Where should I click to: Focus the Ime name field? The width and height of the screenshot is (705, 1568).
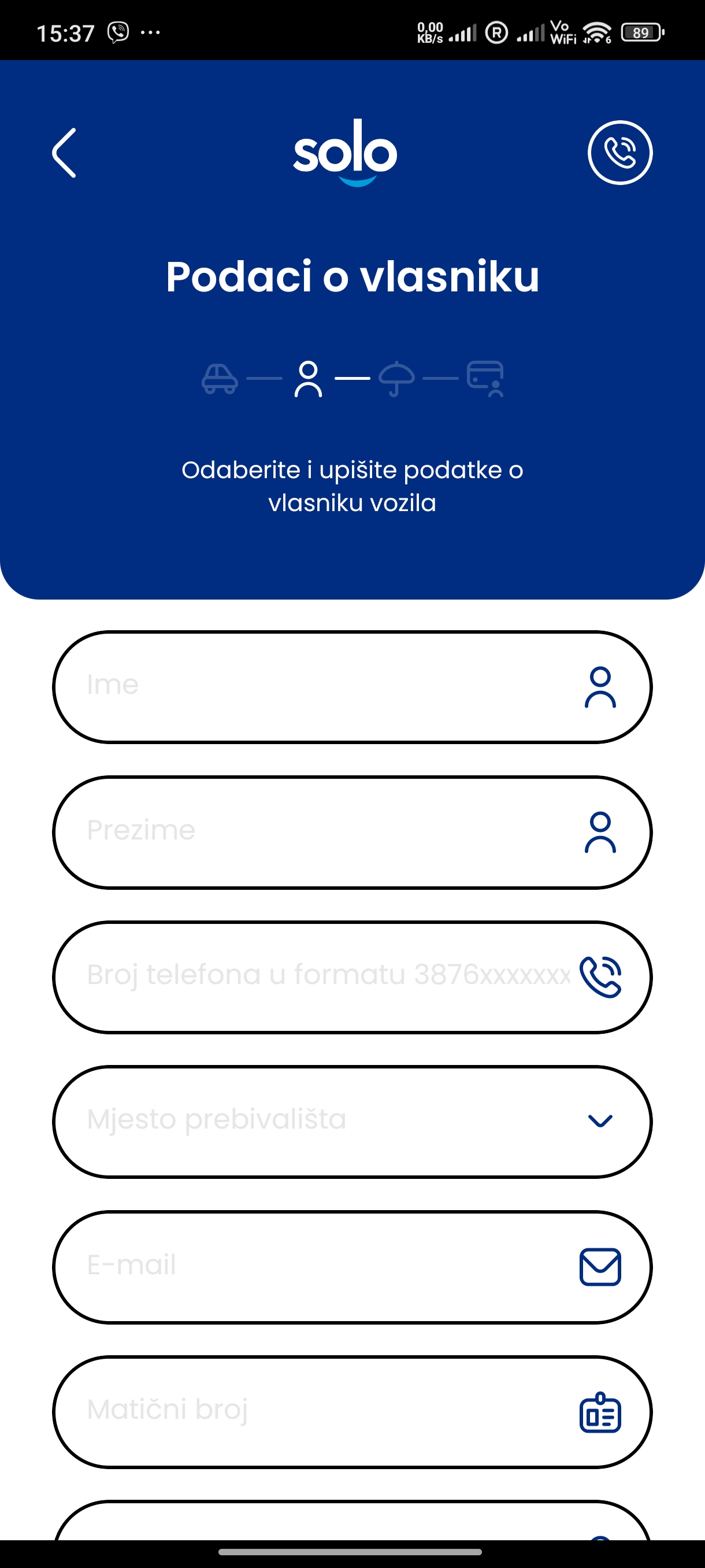(x=328, y=687)
